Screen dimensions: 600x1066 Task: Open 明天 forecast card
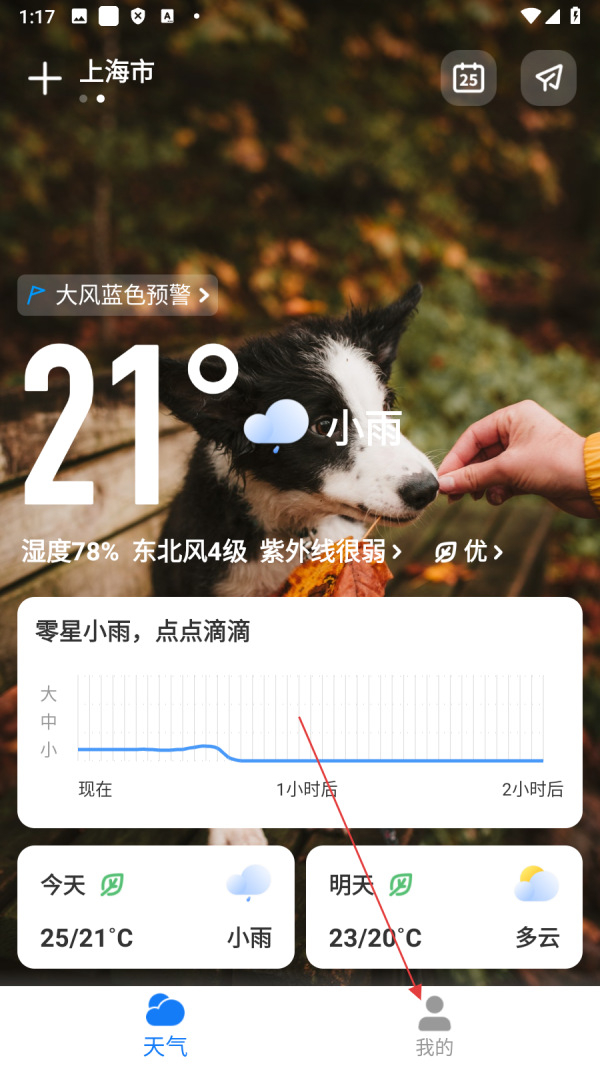(444, 907)
